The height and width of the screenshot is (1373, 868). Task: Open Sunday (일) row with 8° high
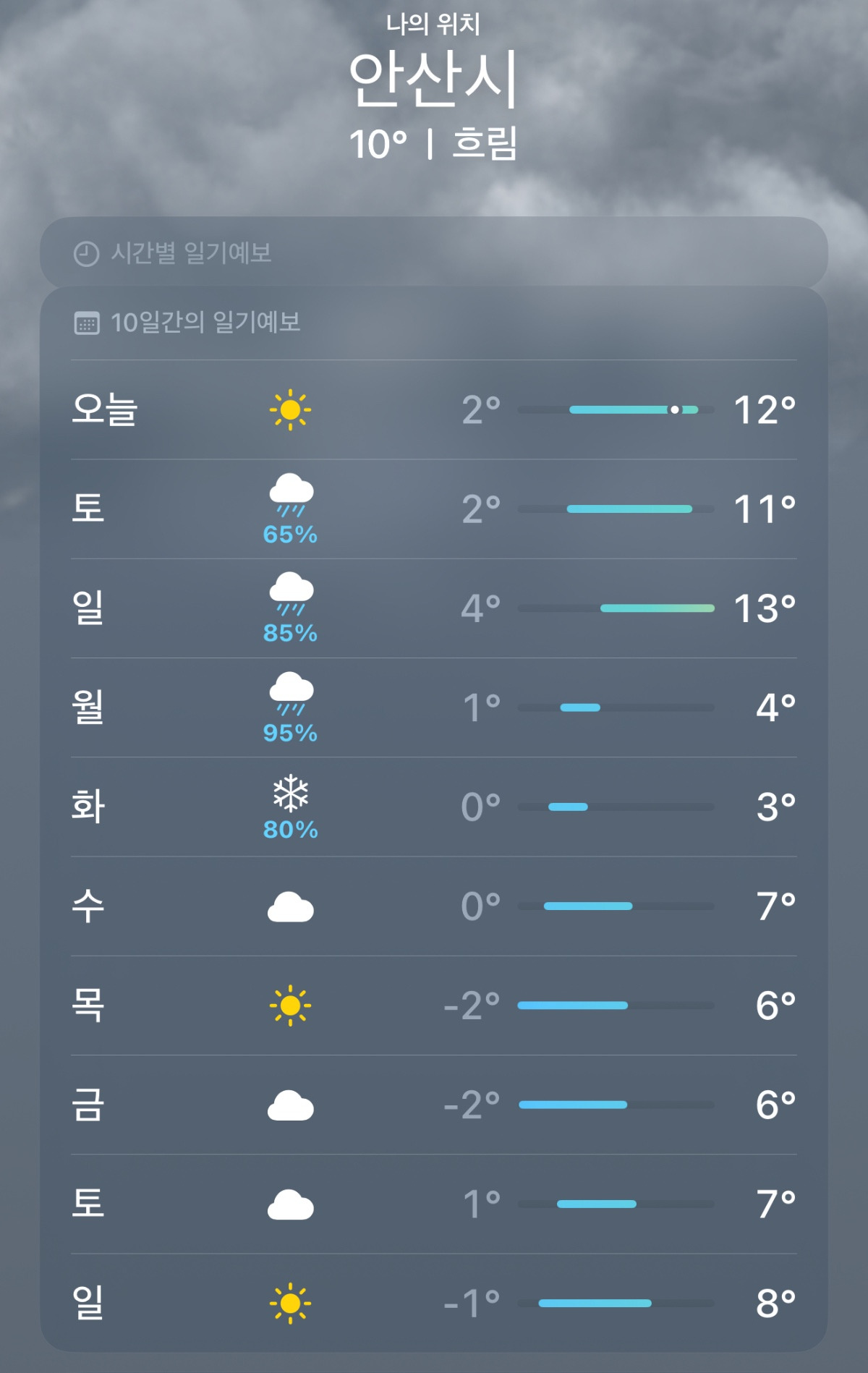[x=434, y=1303]
